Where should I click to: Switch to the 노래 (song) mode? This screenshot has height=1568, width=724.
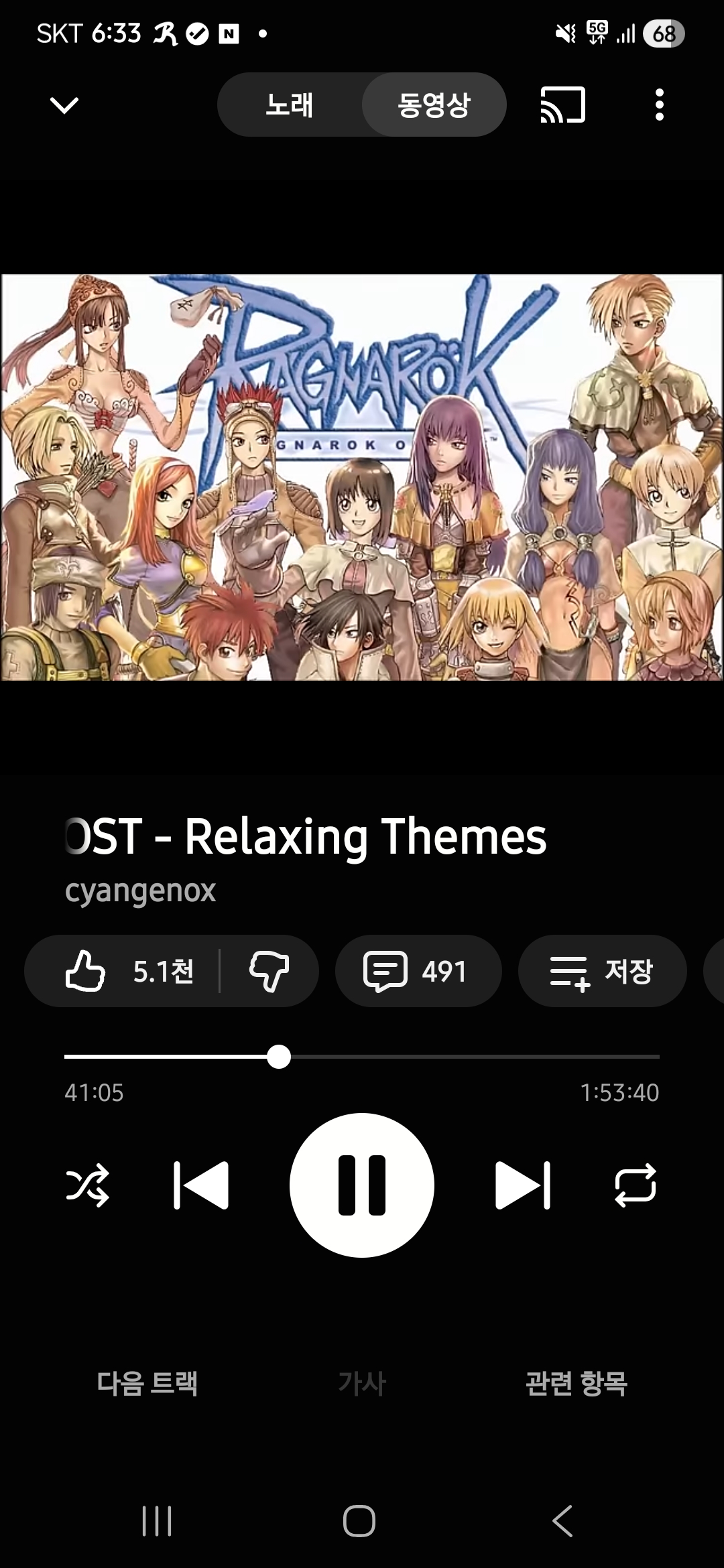290,105
